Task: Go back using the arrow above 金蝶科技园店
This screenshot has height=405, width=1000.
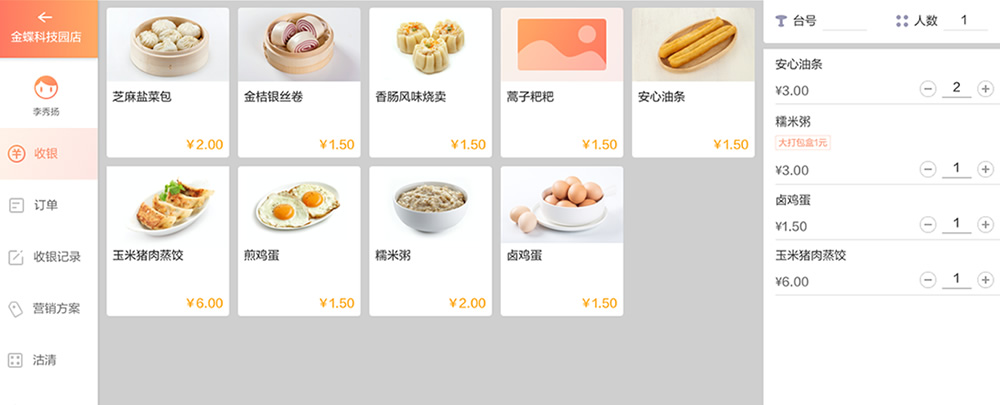Action: [45, 17]
